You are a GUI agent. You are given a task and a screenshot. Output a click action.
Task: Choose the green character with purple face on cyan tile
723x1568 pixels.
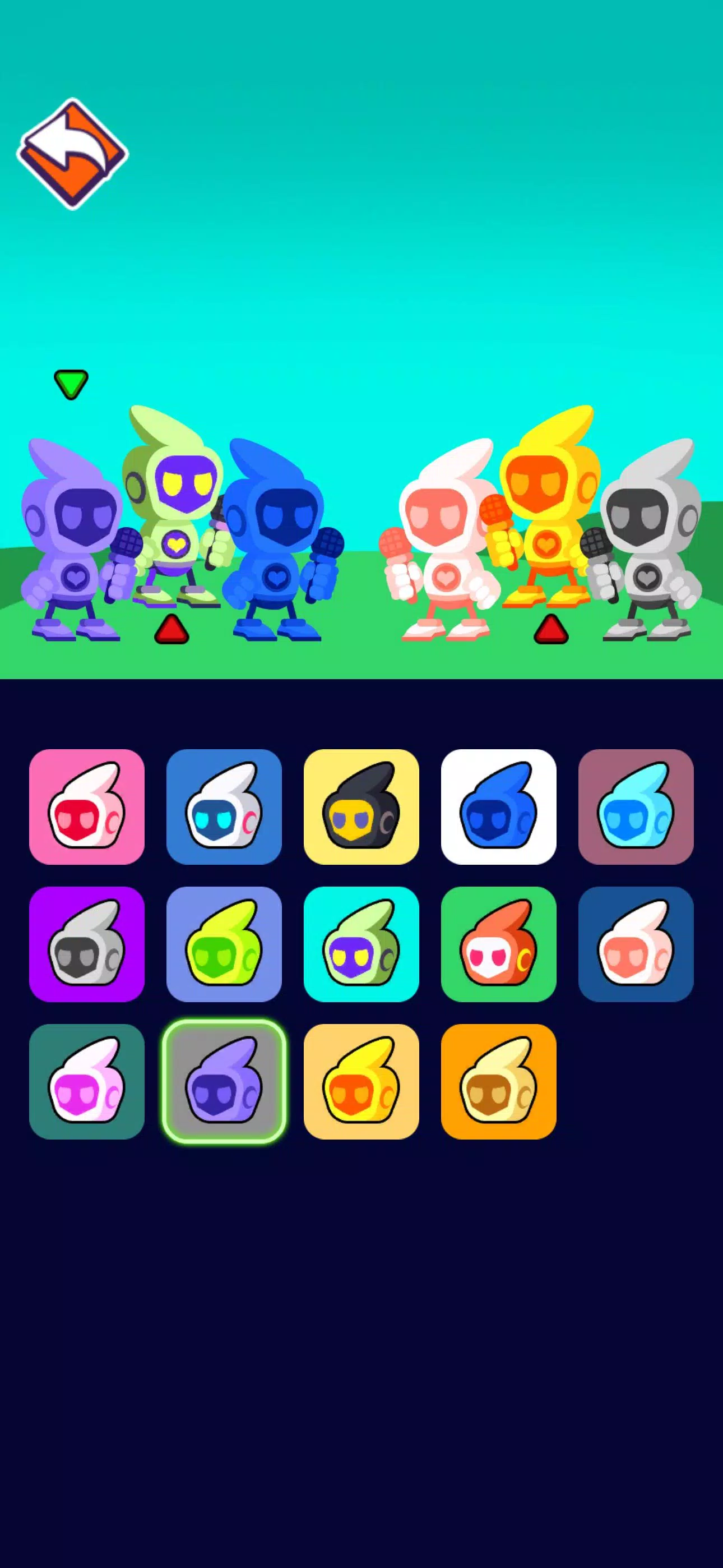click(361, 944)
